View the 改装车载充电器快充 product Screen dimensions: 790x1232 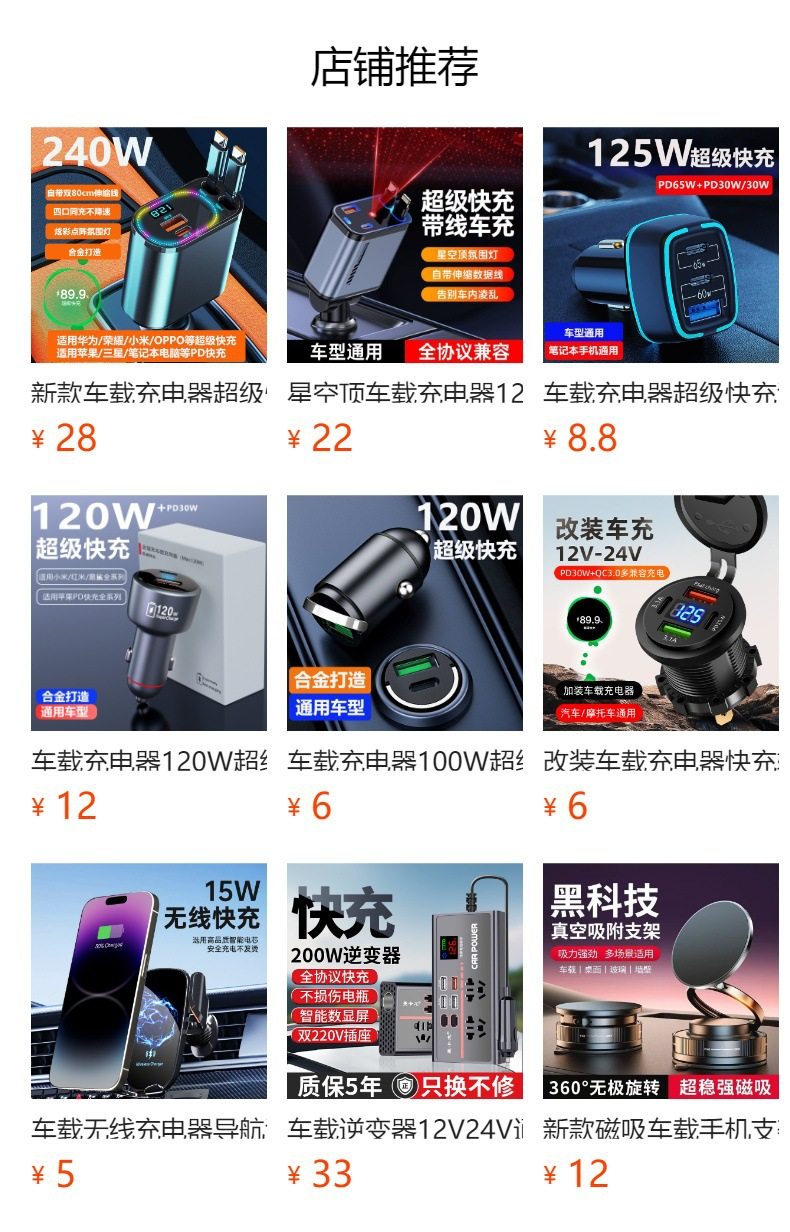pos(661,613)
